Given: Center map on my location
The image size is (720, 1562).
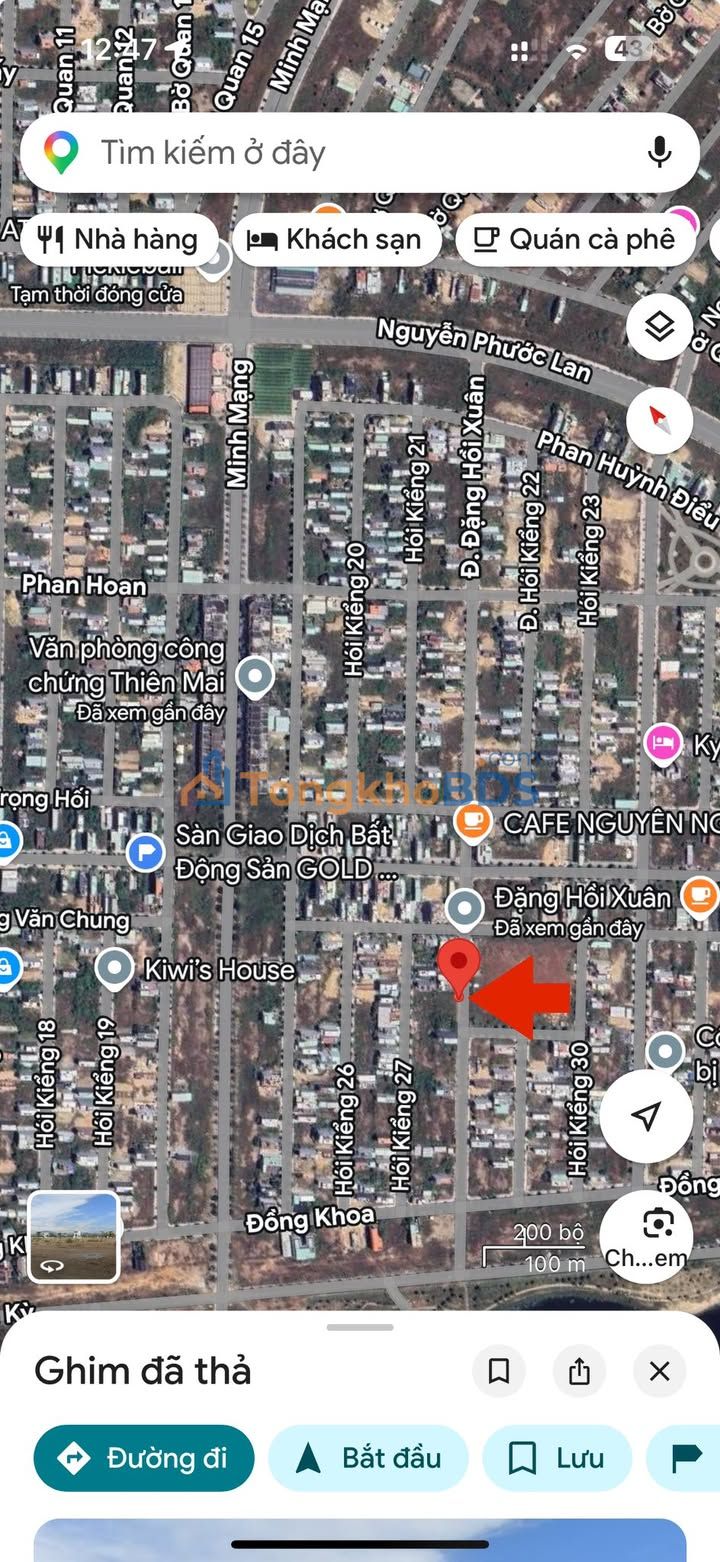Looking at the screenshot, I should [646, 1116].
